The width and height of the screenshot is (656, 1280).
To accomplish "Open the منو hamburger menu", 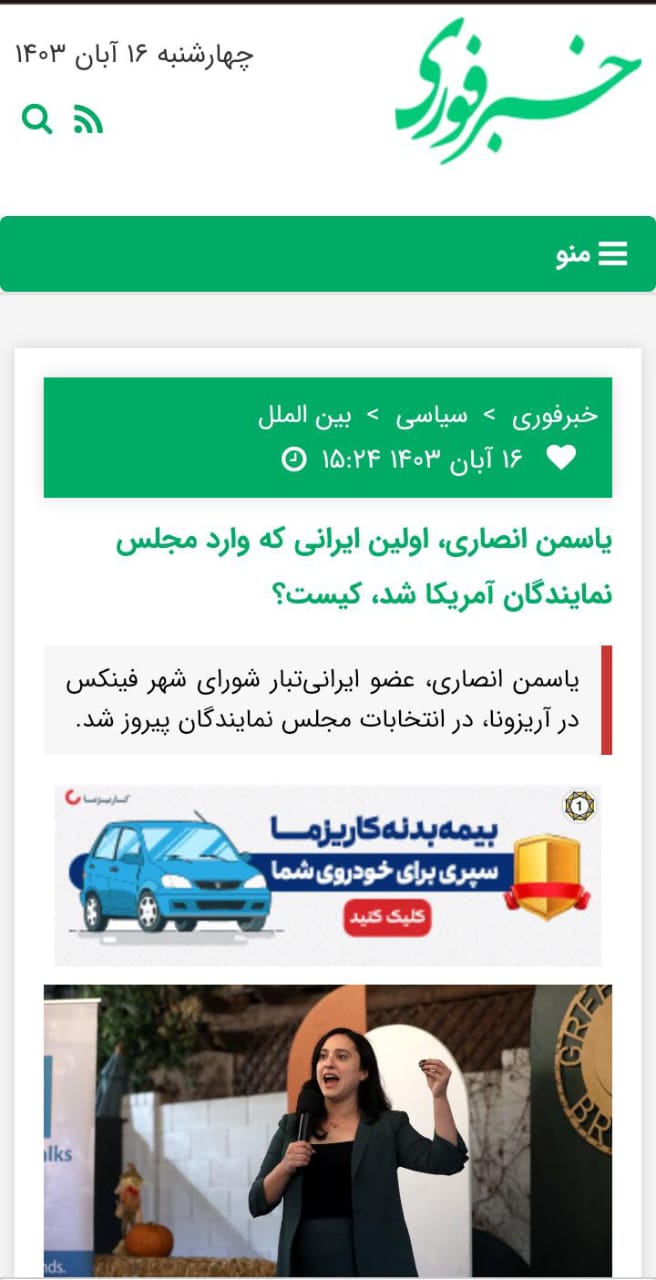I will tap(592, 255).
